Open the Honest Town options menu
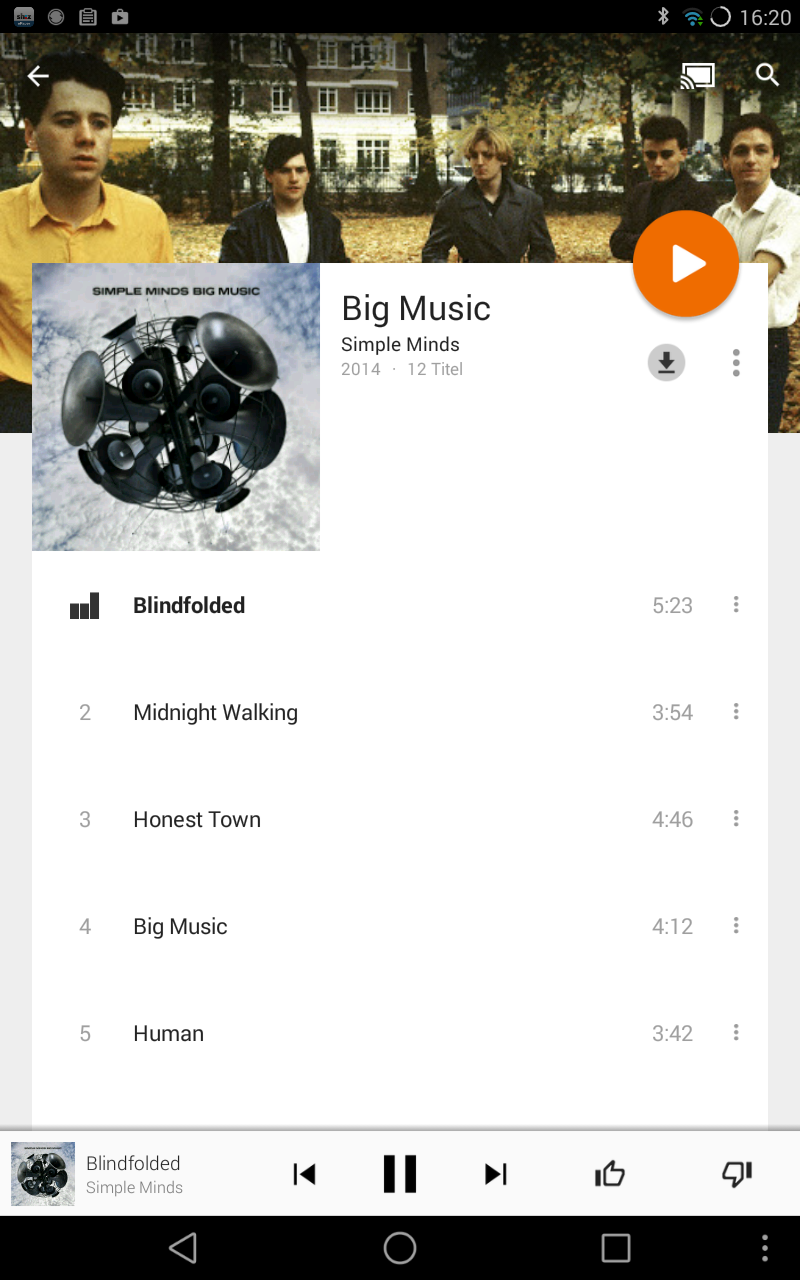Viewport: 800px width, 1280px height. point(736,818)
